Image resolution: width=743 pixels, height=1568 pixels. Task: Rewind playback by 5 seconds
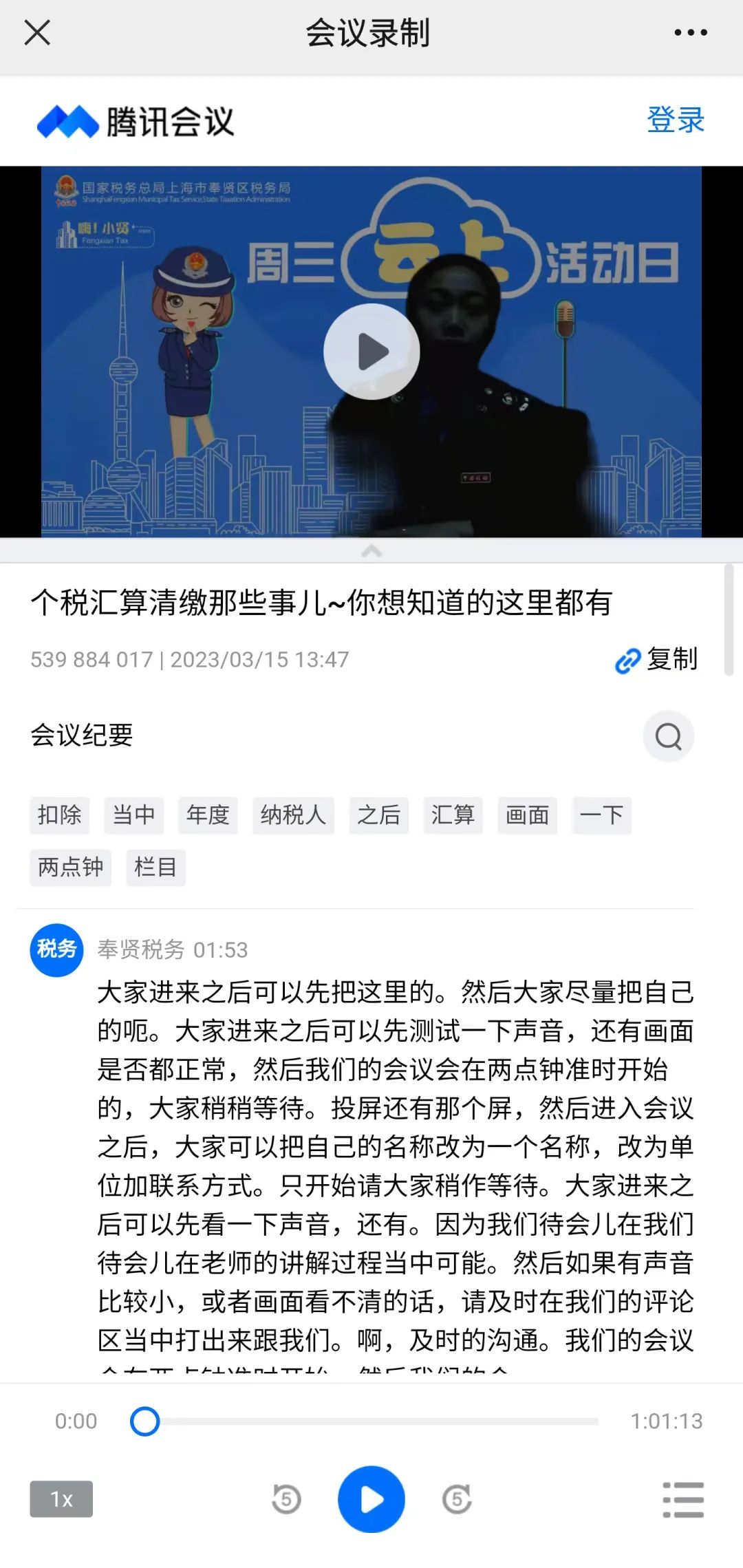(286, 1499)
